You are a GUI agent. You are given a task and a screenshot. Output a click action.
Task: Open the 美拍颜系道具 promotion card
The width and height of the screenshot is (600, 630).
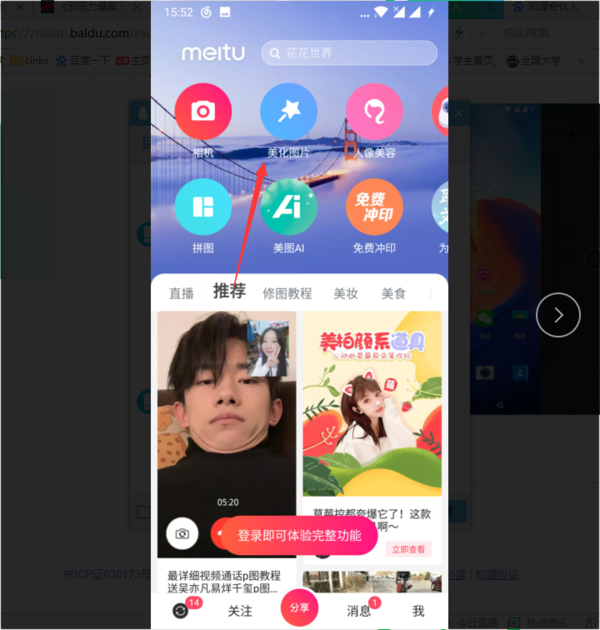tap(372, 400)
